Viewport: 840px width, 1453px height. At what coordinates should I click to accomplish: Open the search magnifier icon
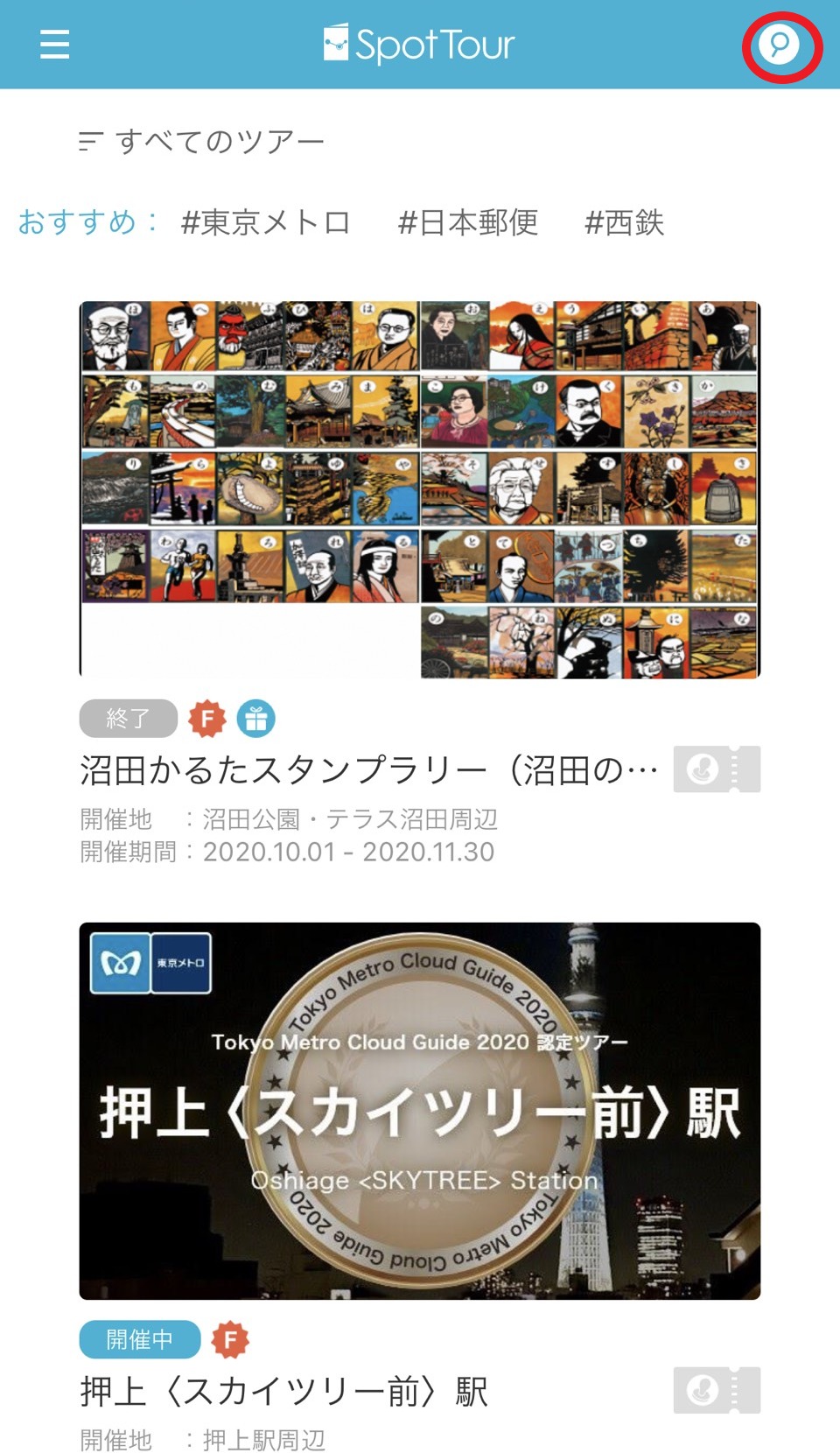779,44
